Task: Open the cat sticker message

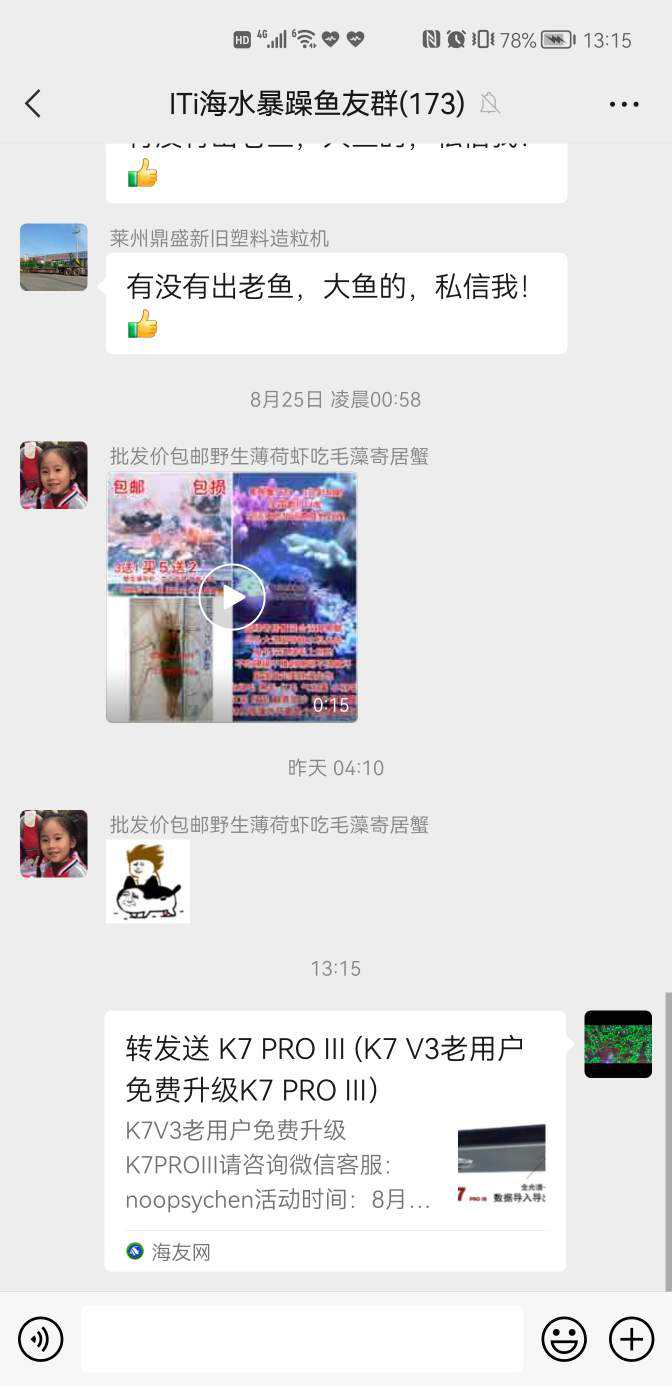Action: [x=148, y=881]
